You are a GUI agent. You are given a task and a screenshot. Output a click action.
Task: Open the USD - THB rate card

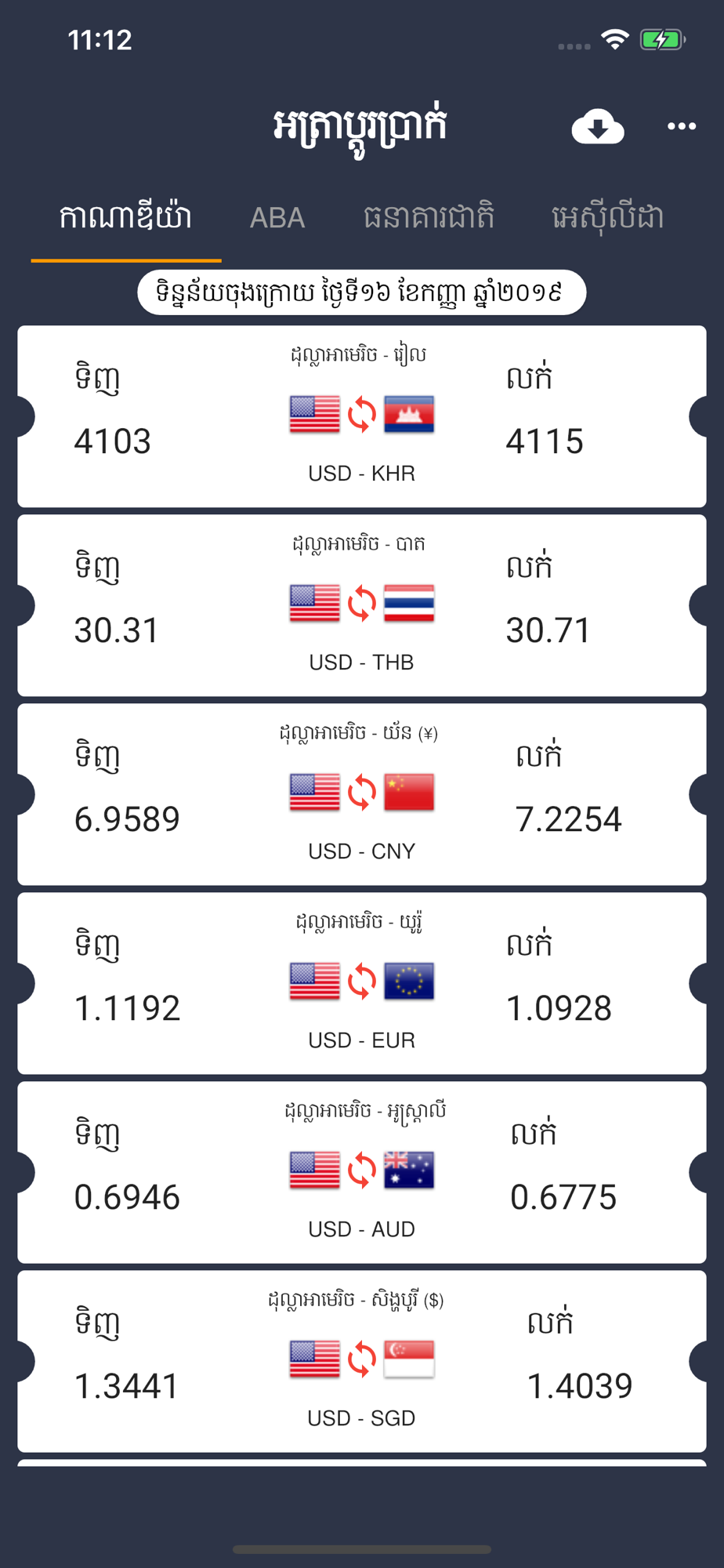coord(362,605)
